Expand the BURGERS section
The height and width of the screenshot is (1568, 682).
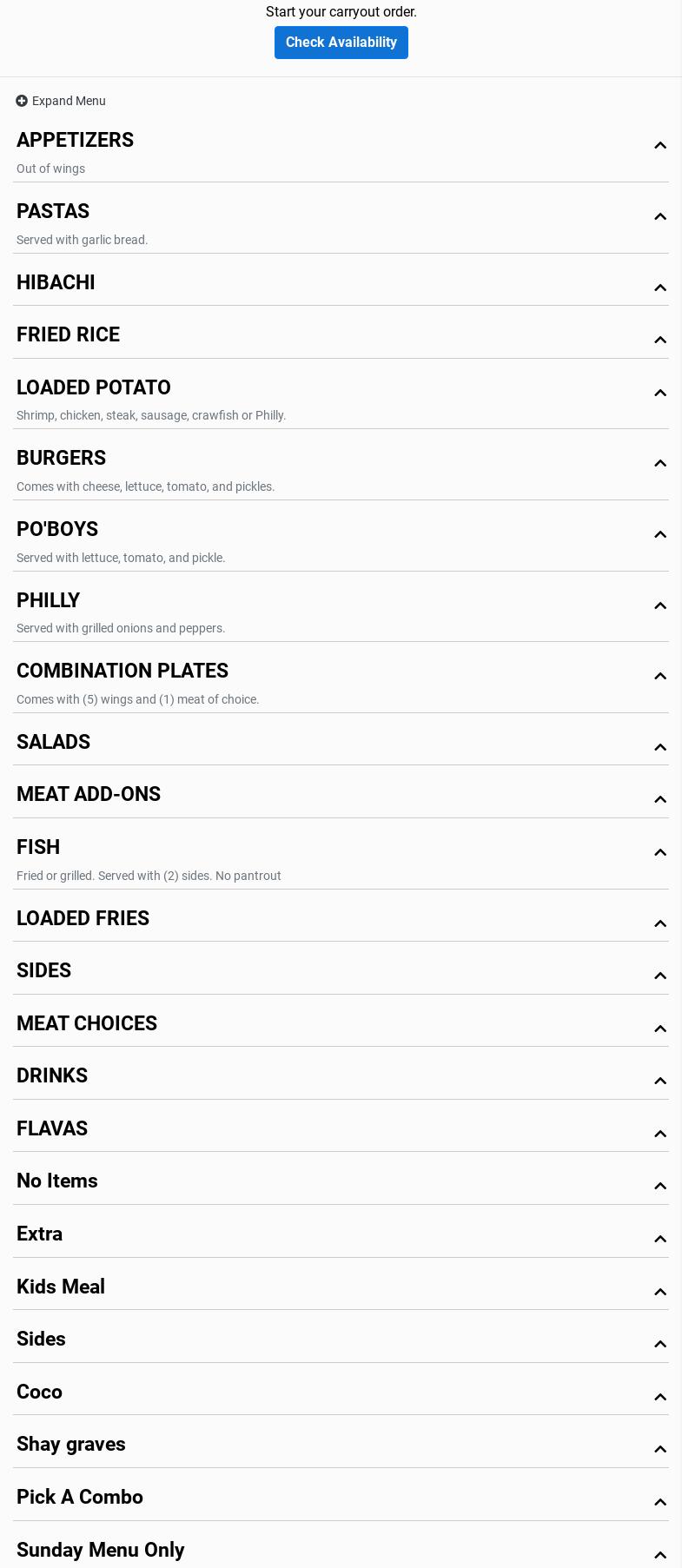[61, 459]
